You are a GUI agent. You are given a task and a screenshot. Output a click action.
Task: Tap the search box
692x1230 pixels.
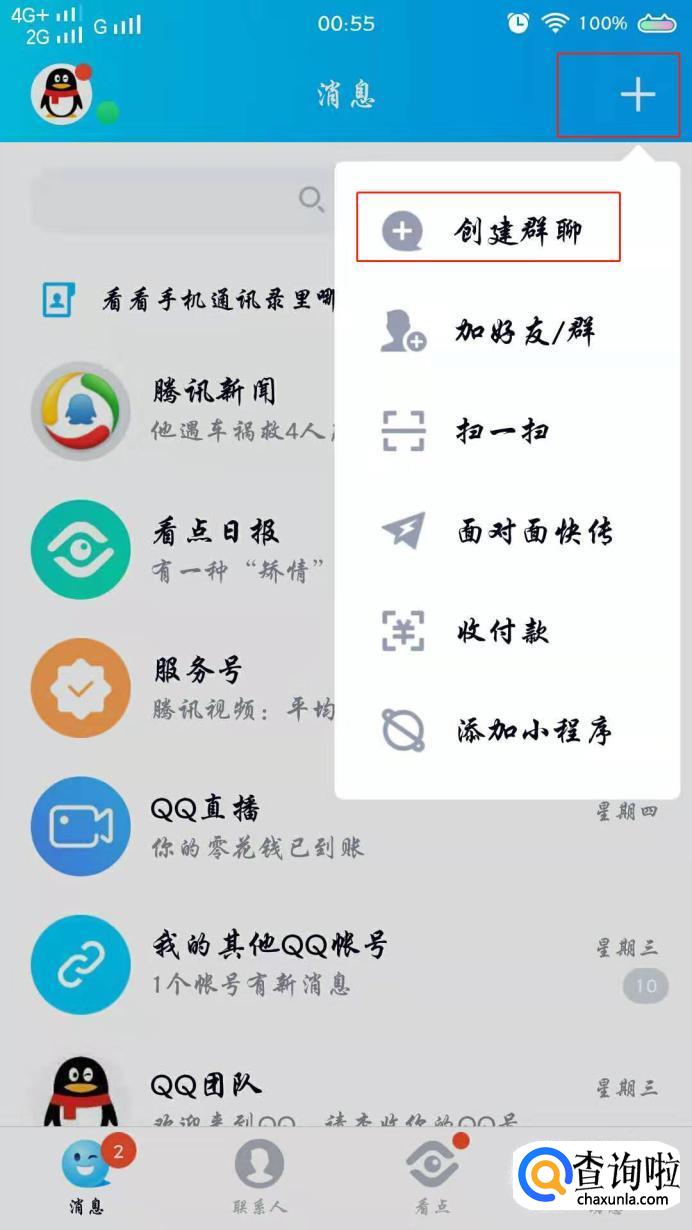180,198
